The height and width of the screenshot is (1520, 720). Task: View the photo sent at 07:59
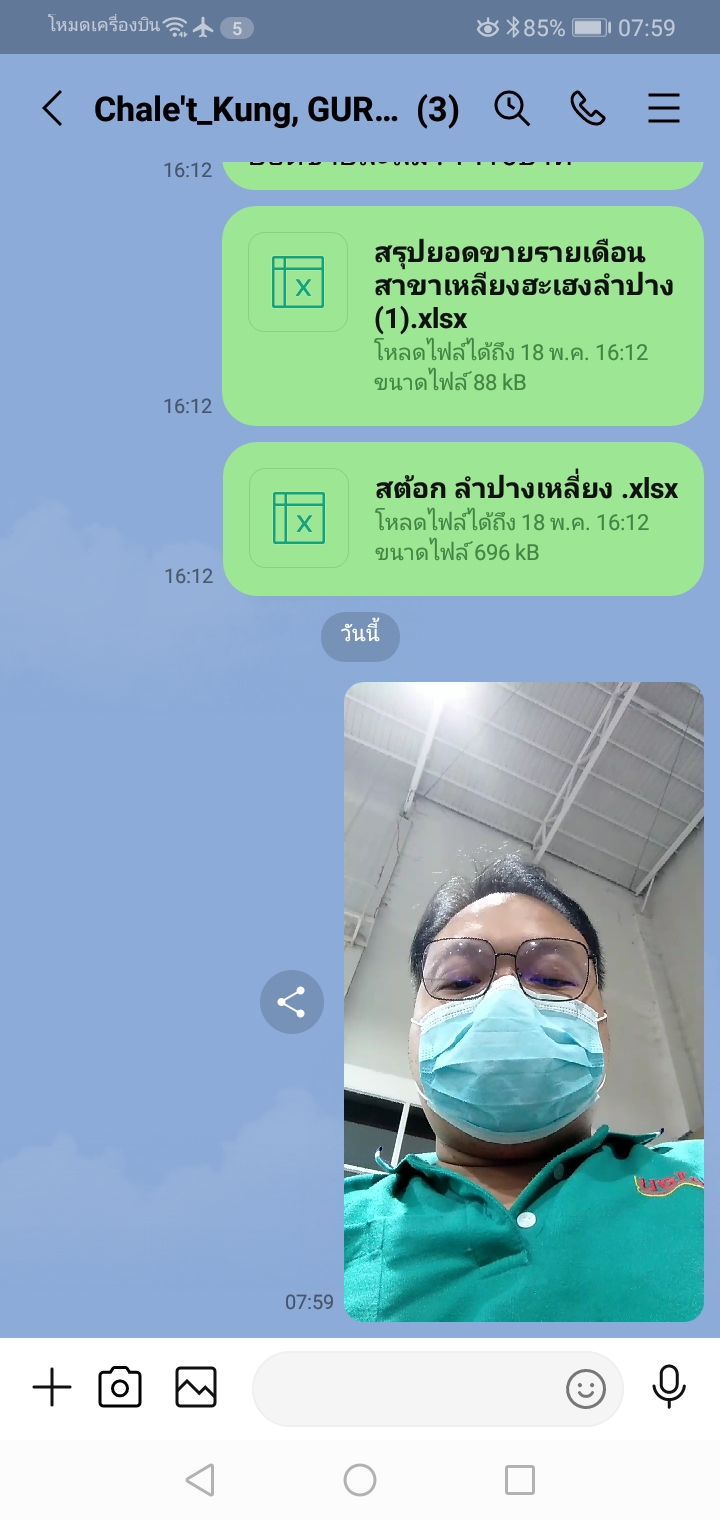(524, 1002)
